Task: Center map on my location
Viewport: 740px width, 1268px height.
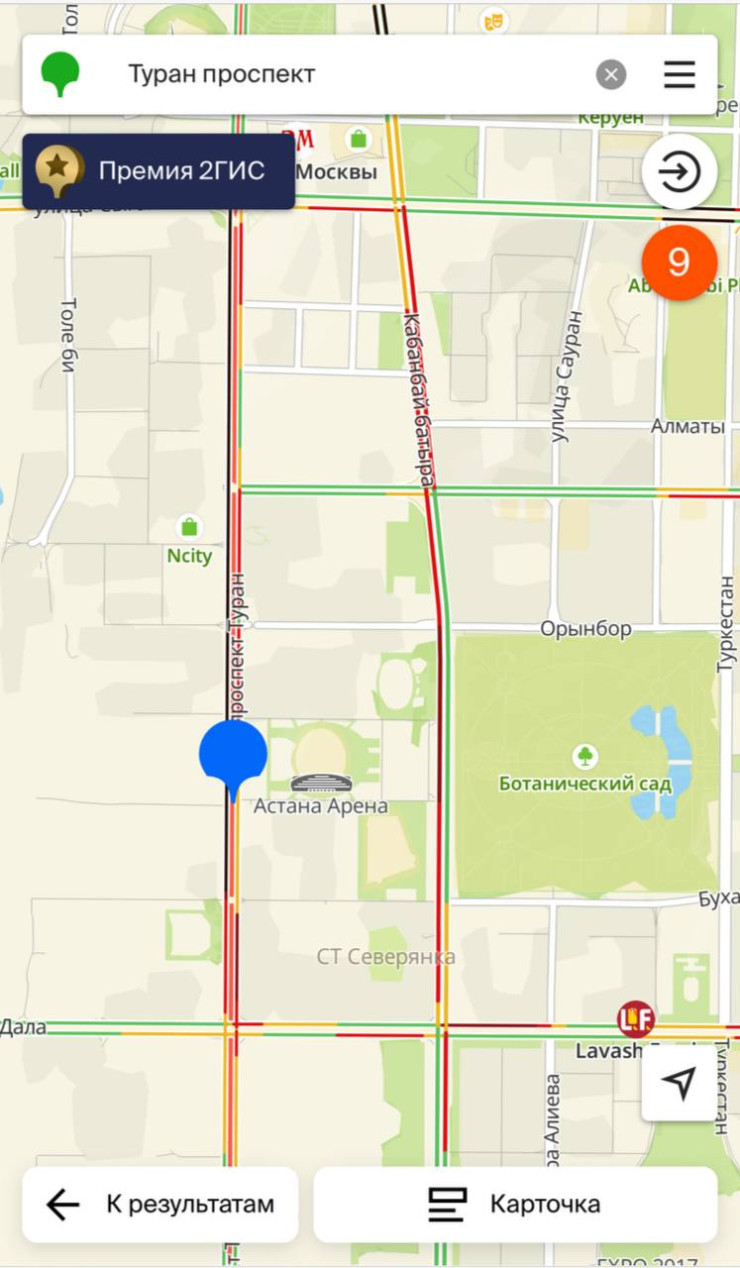Action: [679, 1083]
